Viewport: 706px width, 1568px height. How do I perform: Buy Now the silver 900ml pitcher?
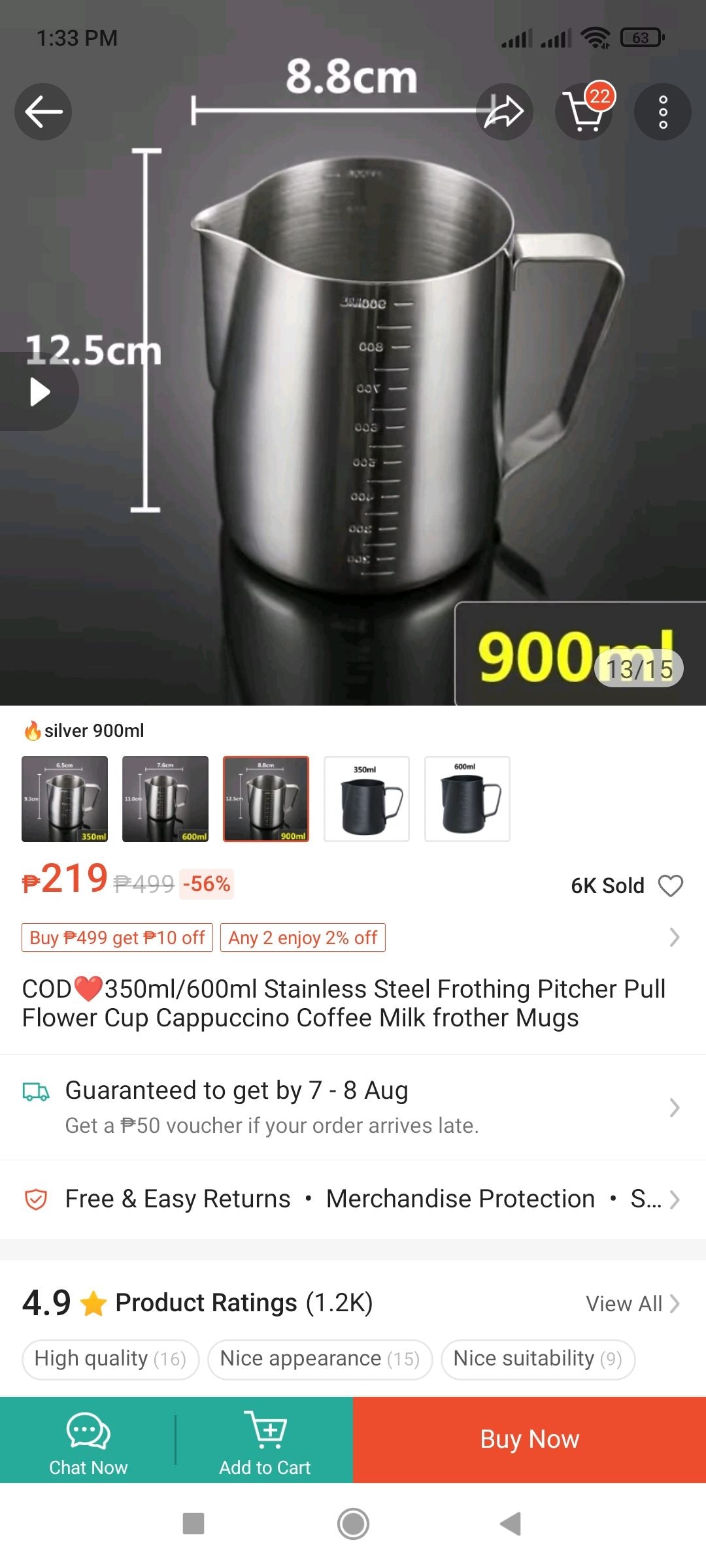529,1440
